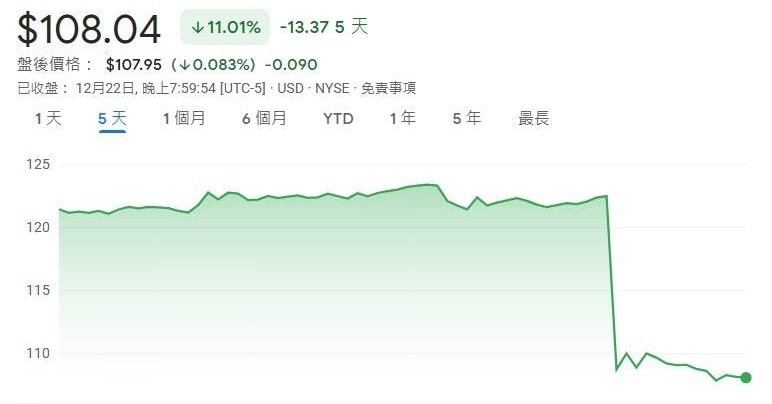Viewport: 772px width, 404px height.
Task: Switch the chart to 6個月
Action: point(264,119)
